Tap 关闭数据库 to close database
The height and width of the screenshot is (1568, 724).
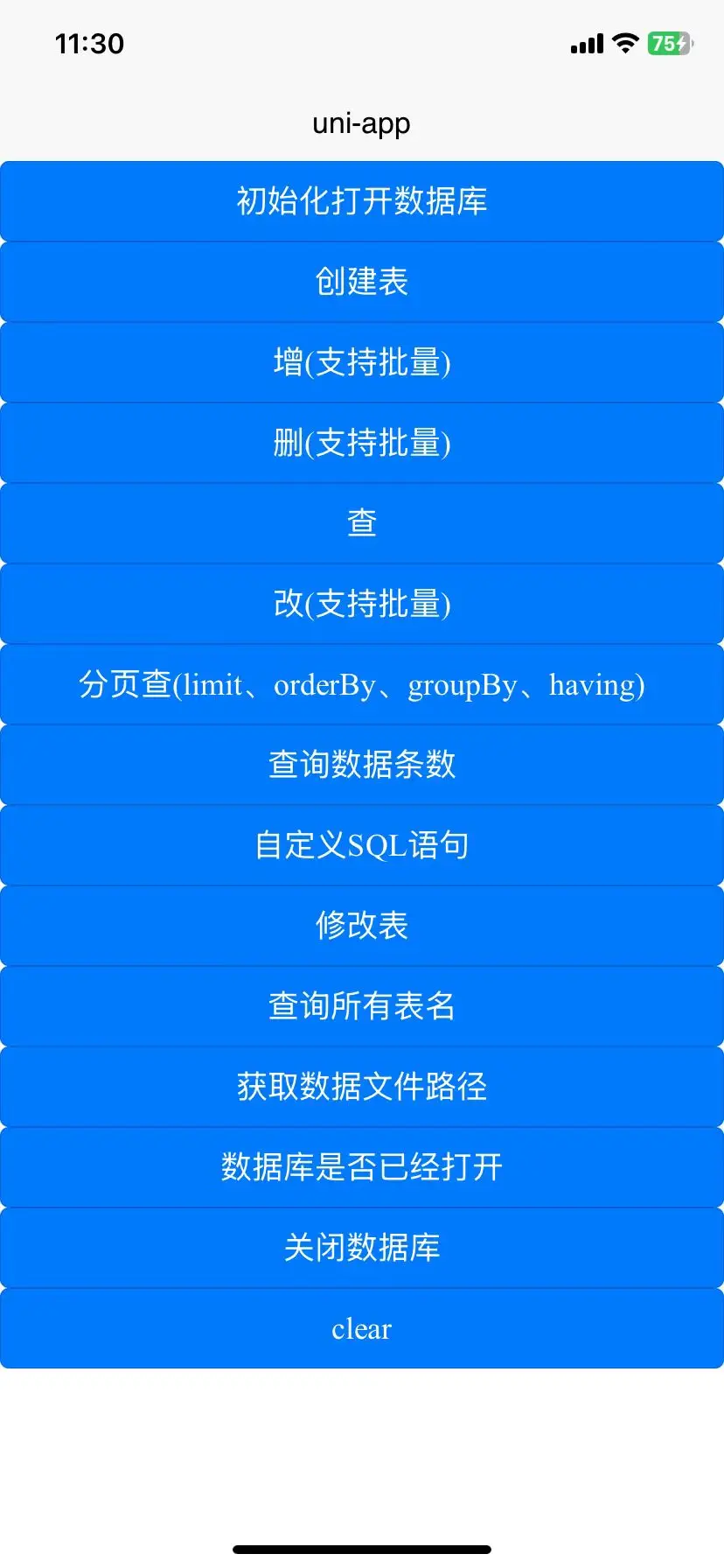[x=362, y=1248]
